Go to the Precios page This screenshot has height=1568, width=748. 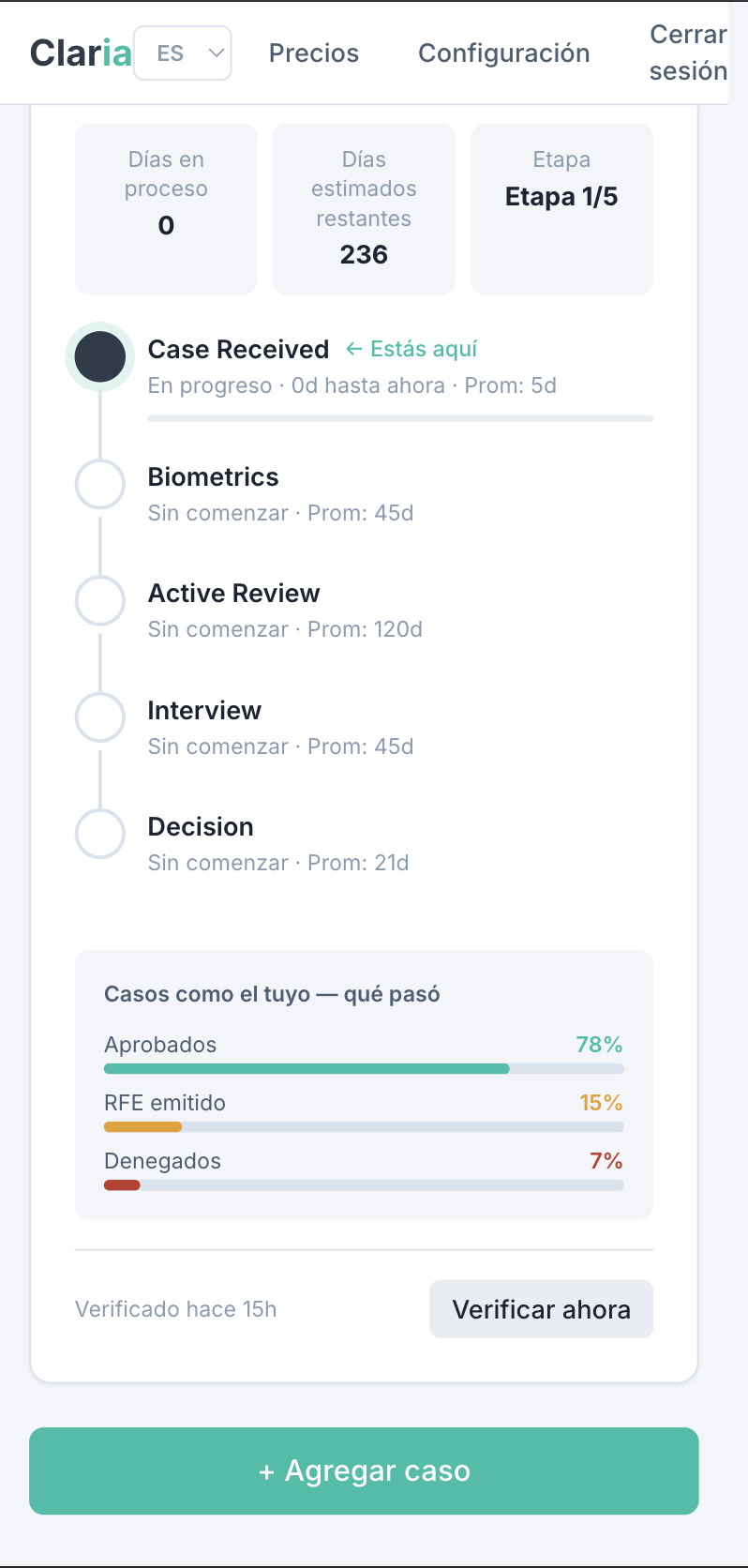click(x=314, y=53)
